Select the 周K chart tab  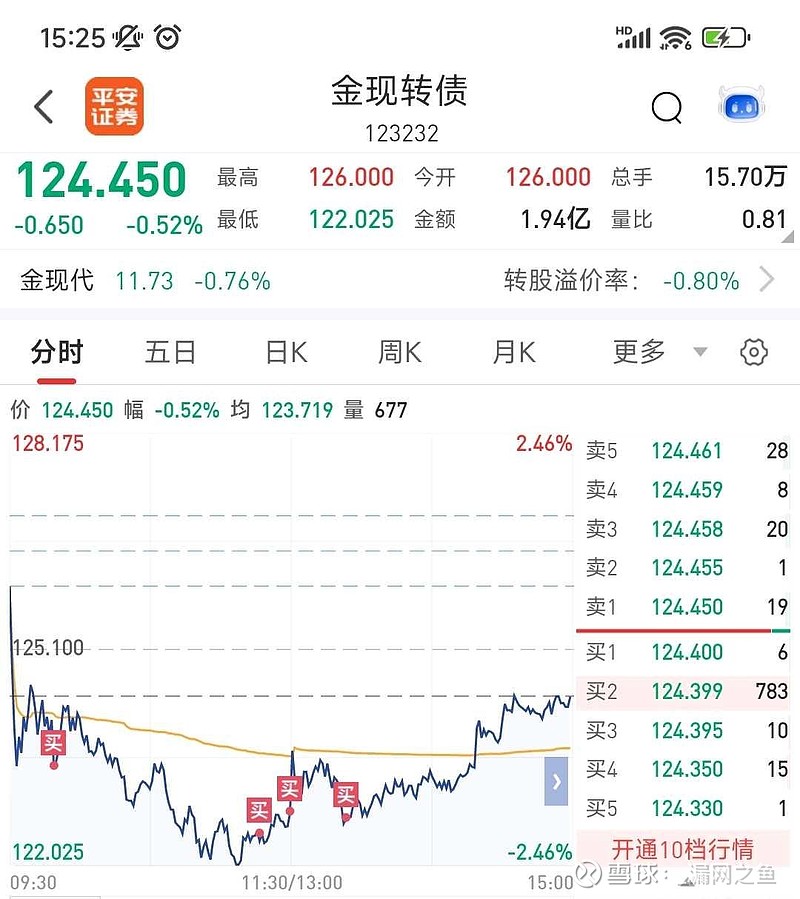[400, 352]
